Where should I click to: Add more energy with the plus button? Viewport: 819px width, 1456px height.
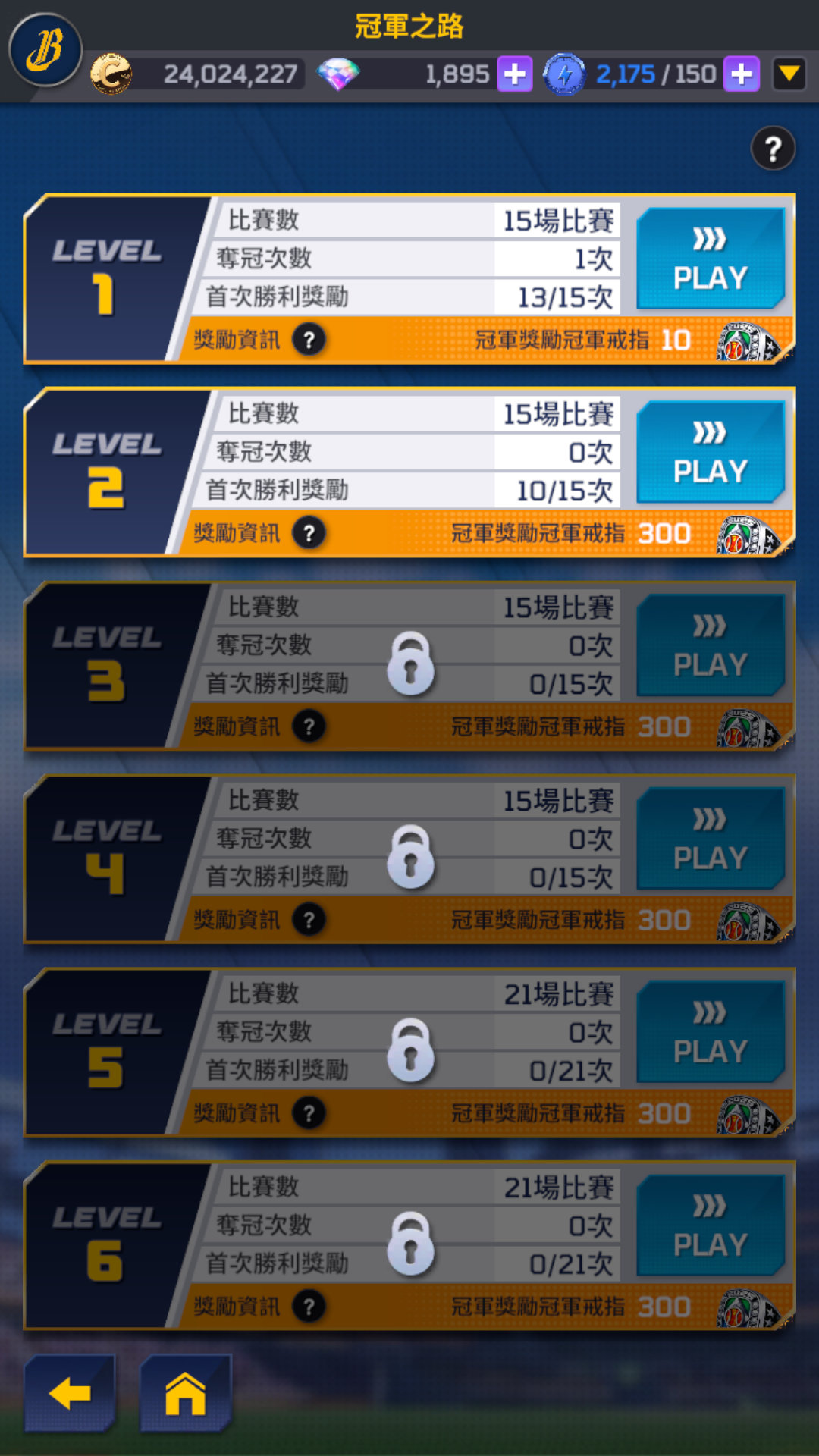click(x=742, y=74)
